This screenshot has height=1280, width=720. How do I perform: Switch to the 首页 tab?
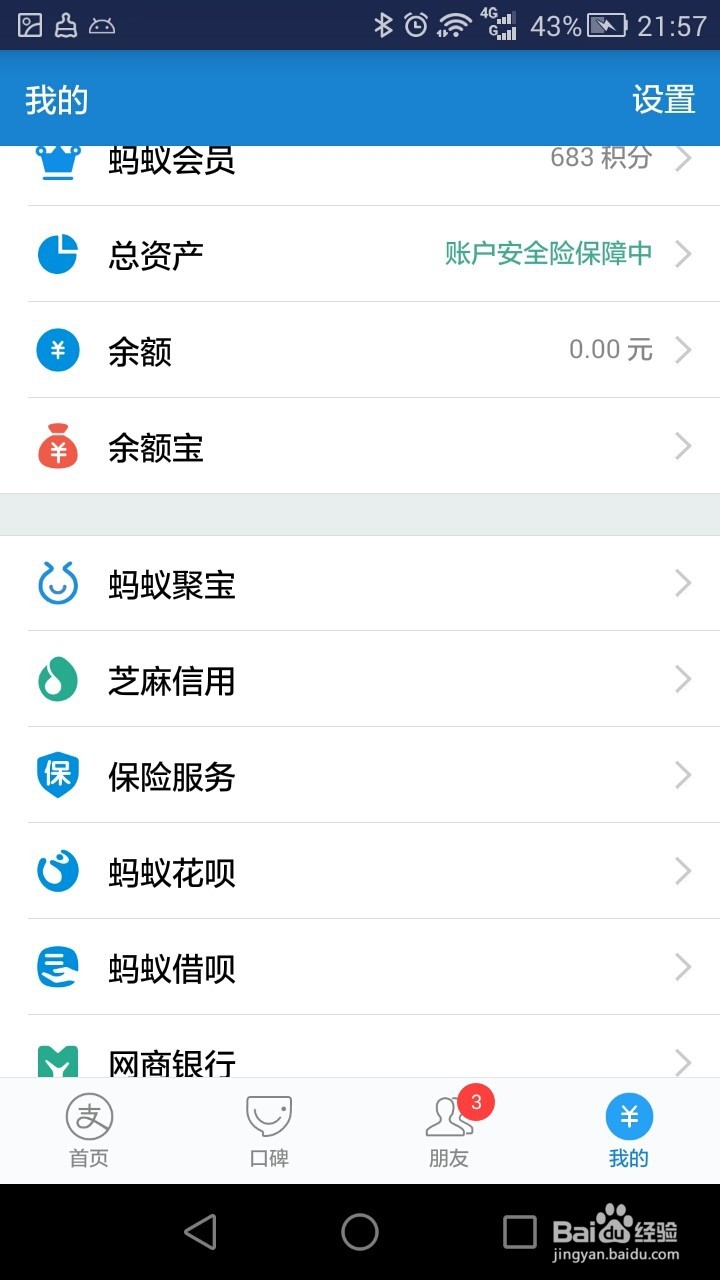[89, 1131]
